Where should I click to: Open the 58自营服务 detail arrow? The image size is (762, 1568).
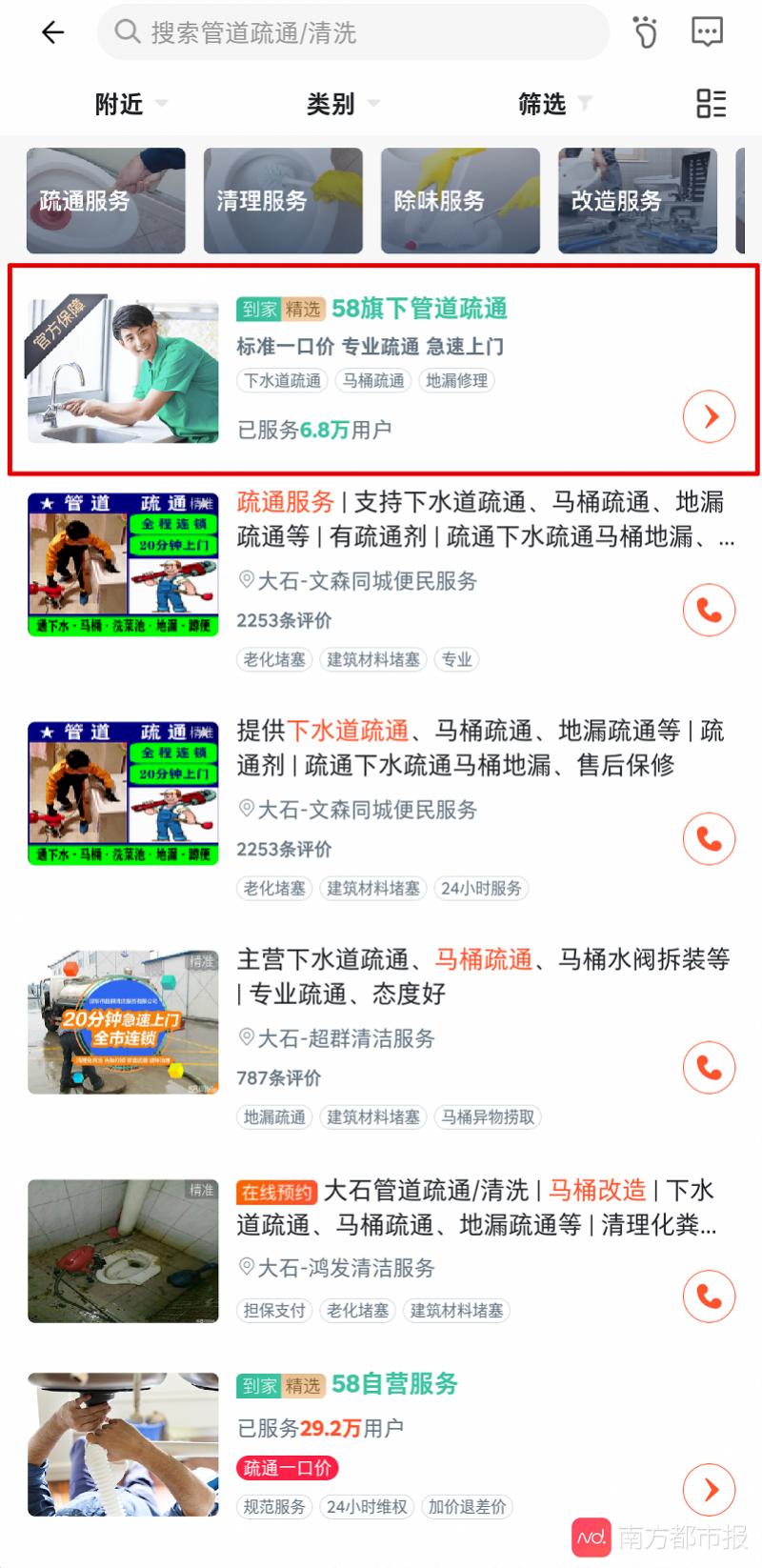[x=709, y=1490]
